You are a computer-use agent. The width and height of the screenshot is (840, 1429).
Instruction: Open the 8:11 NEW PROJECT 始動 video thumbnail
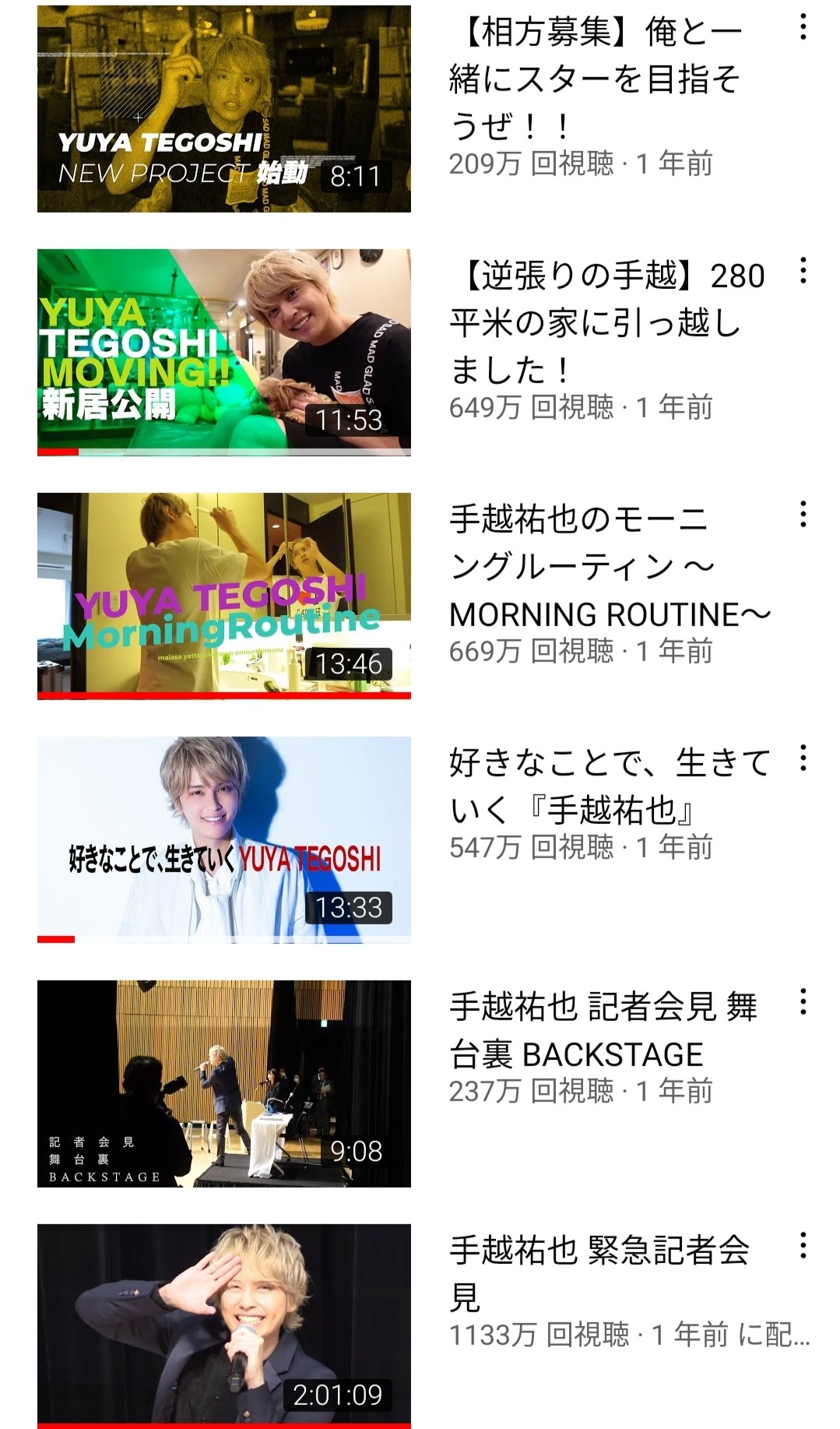223,109
